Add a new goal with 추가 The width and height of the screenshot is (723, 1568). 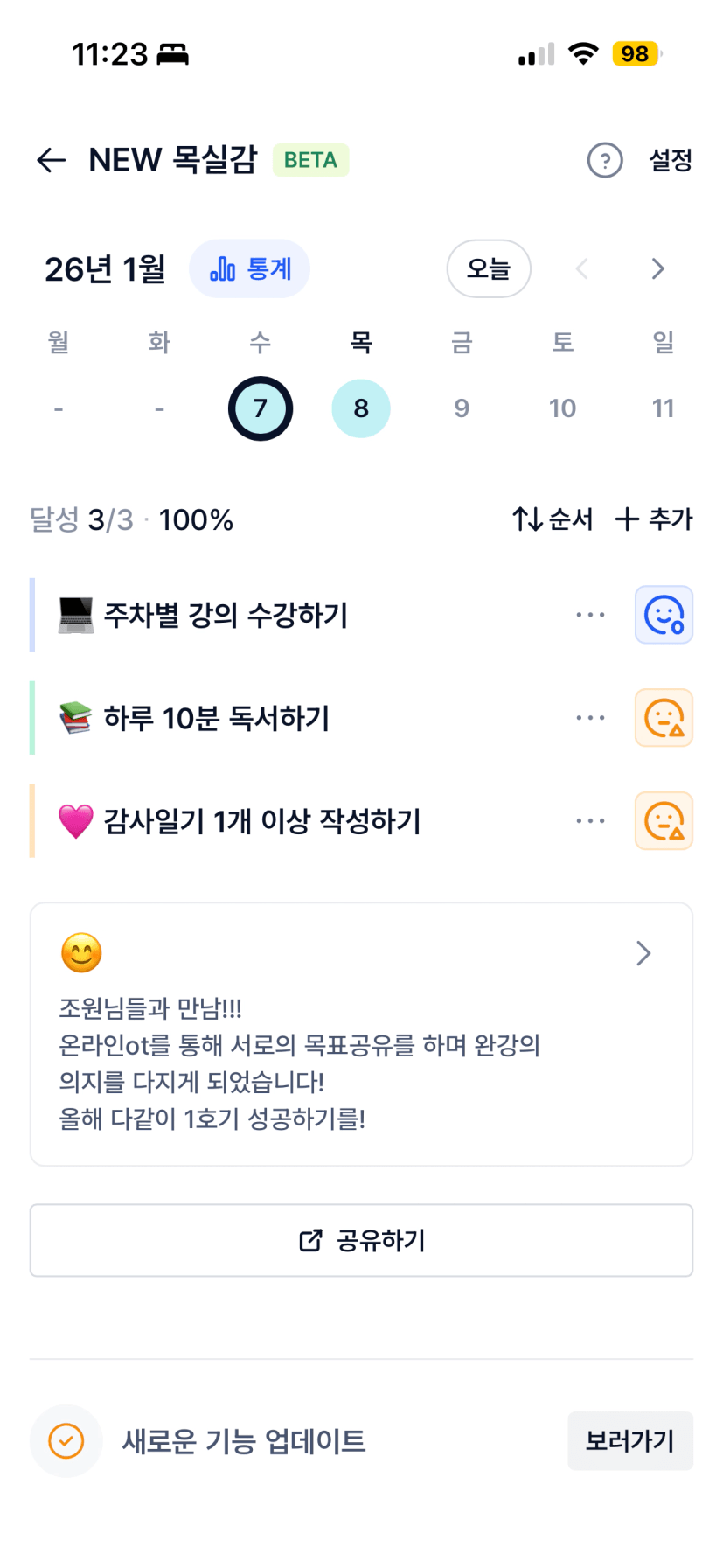tap(653, 519)
